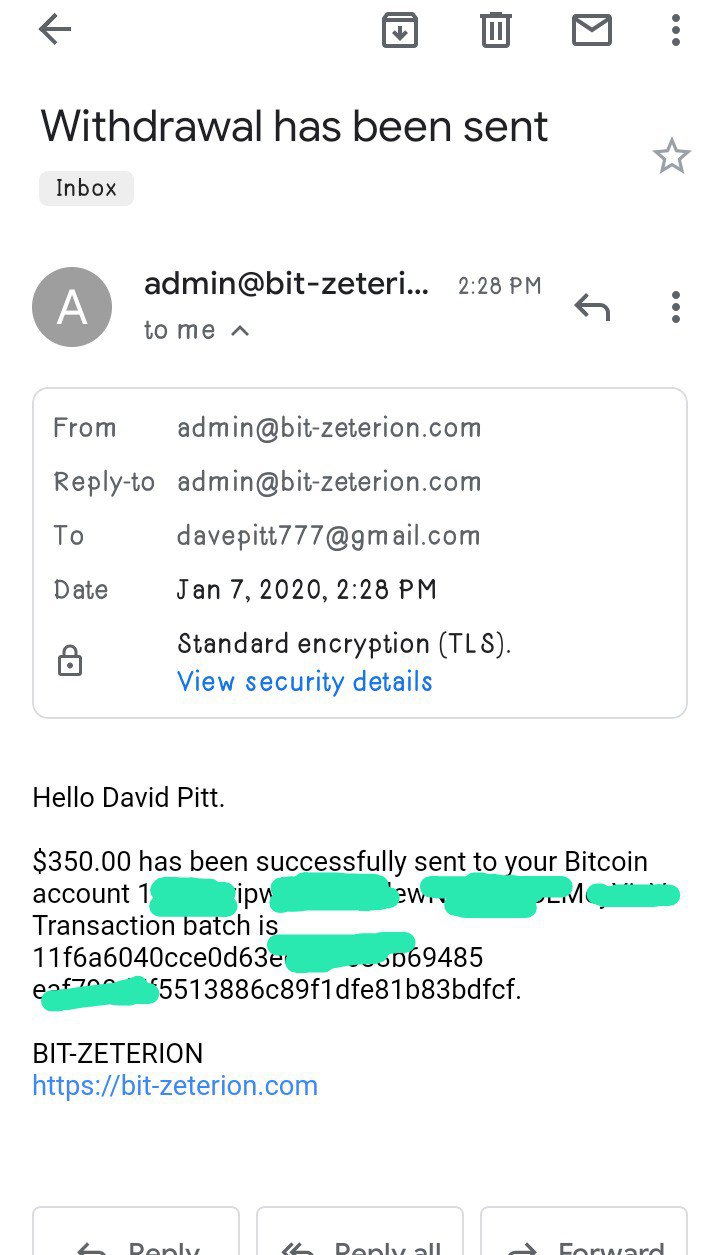Open the top toolbar overflow menu
This screenshot has height=1255, width=720.
tap(676, 31)
